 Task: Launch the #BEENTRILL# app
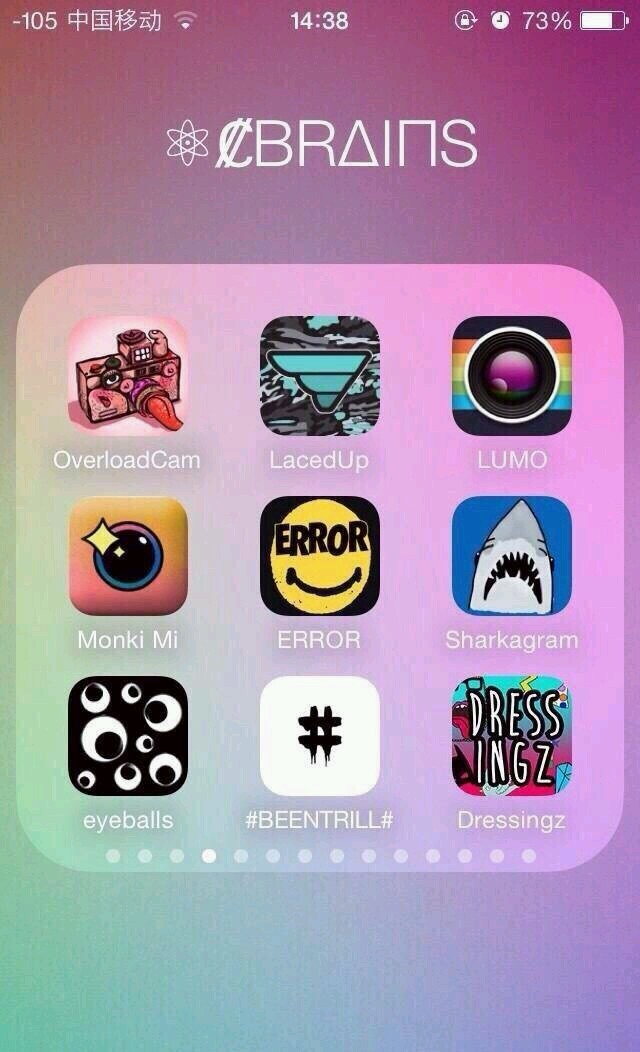click(x=319, y=736)
